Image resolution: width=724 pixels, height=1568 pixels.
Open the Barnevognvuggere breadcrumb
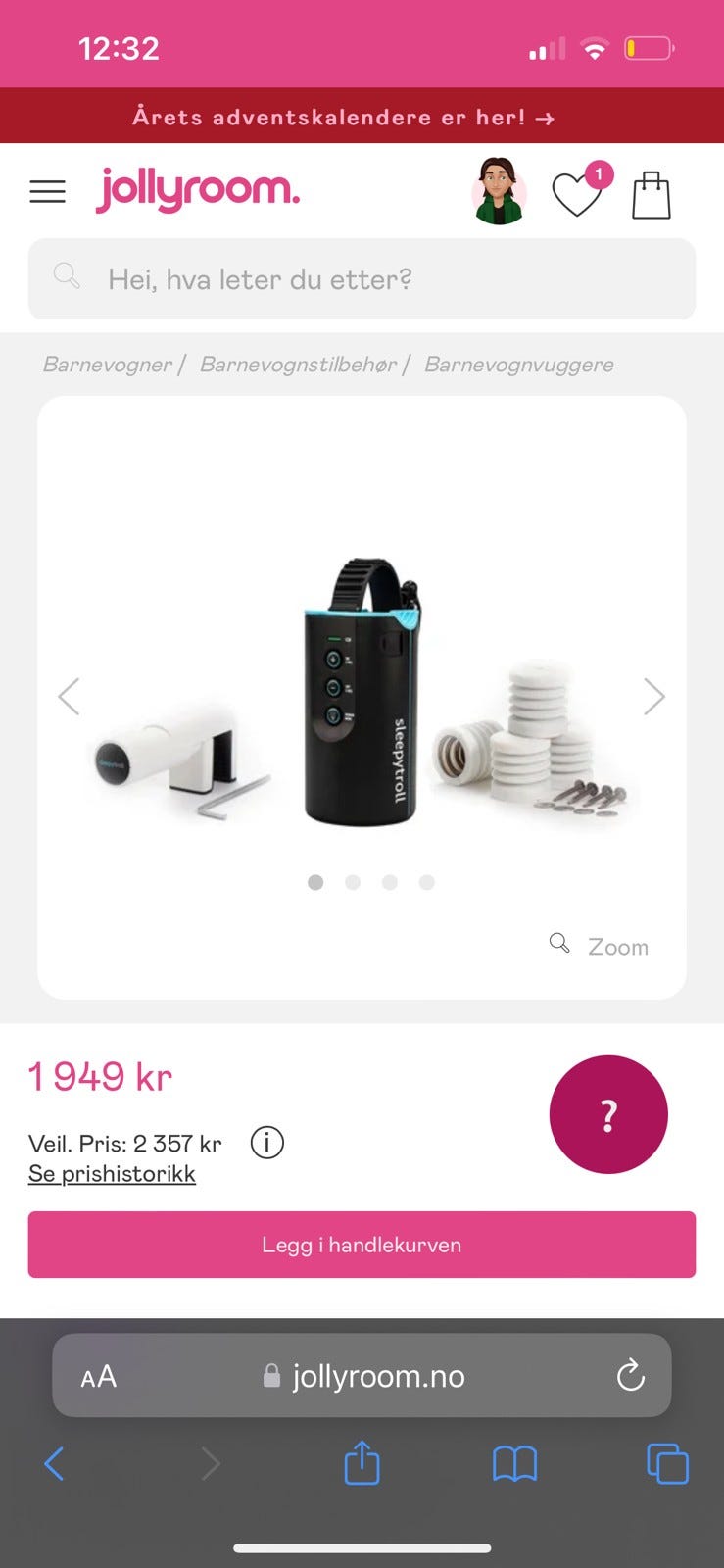click(519, 365)
